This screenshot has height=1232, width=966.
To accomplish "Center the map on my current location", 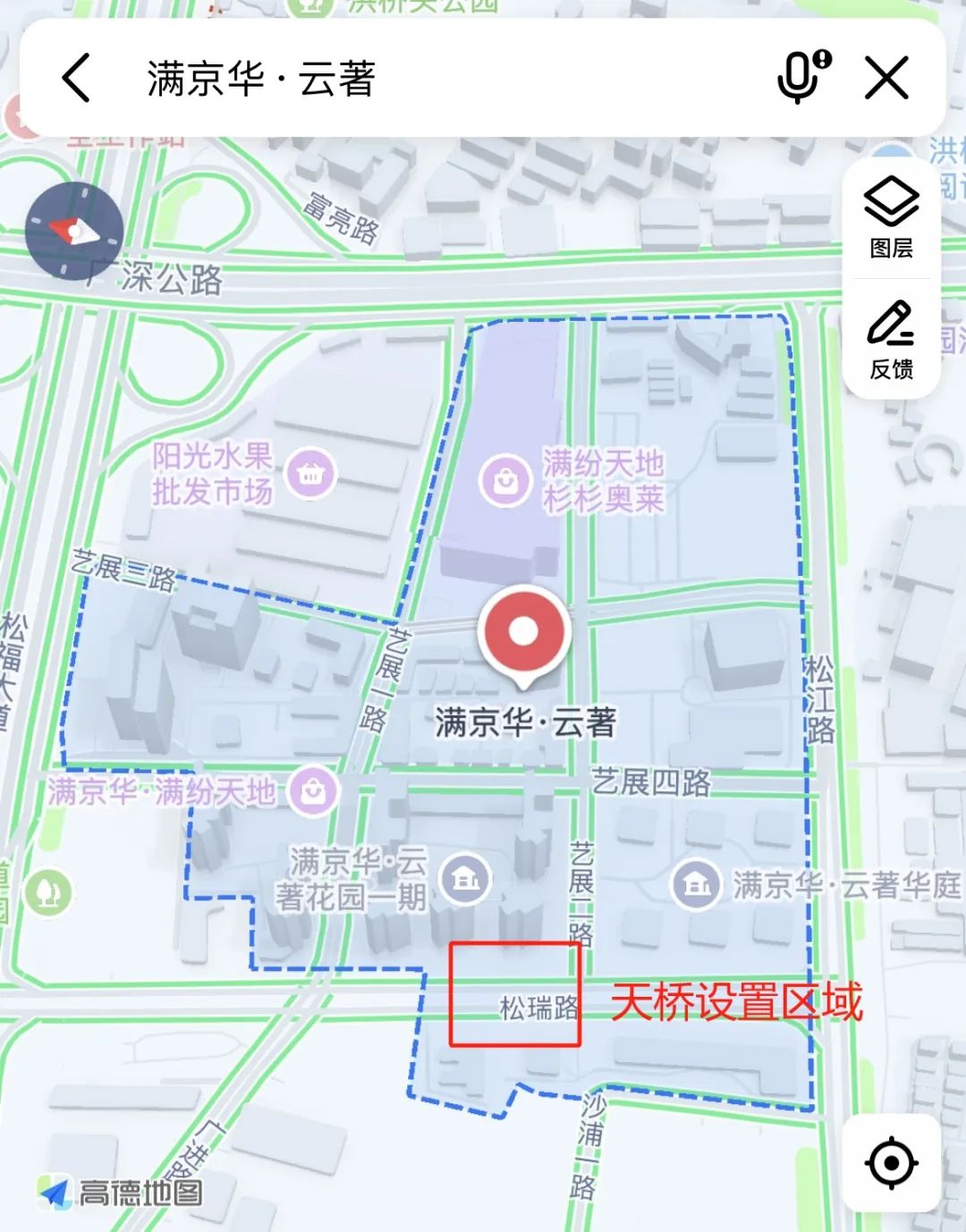I will click(x=891, y=1163).
